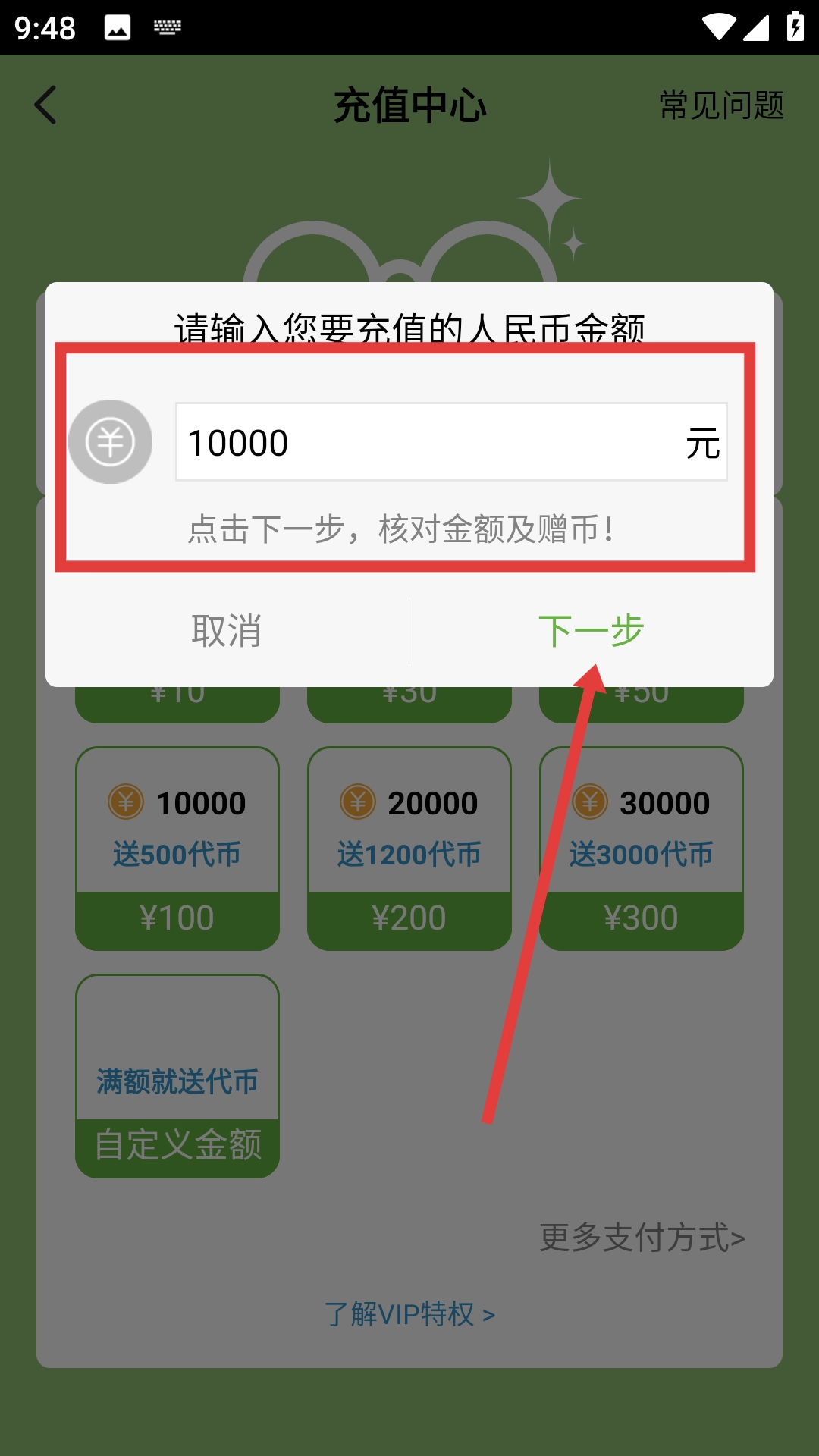Pick the ¥300 recharge package
The width and height of the screenshot is (819, 1456).
pos(642,848)
